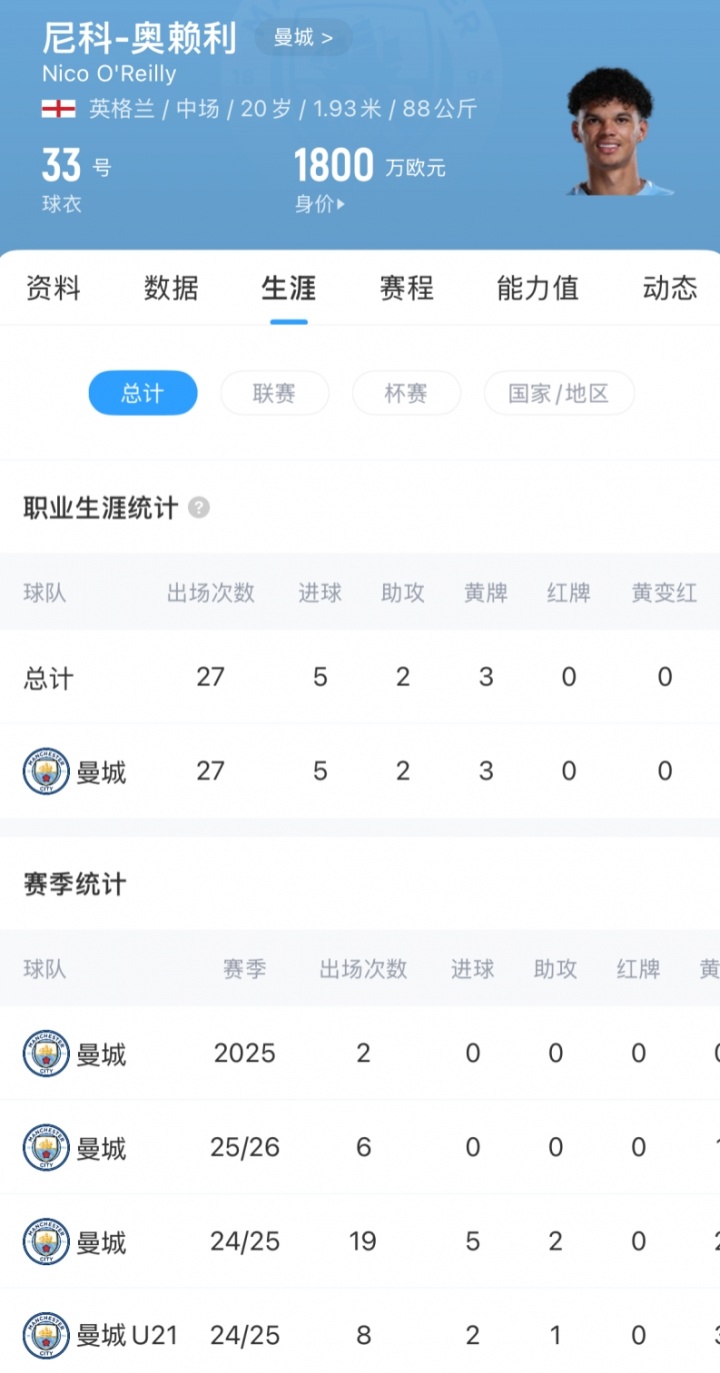Screen dimensions: 720x1373
Task: View the 动态 tab
Action: tap(669, 289)
